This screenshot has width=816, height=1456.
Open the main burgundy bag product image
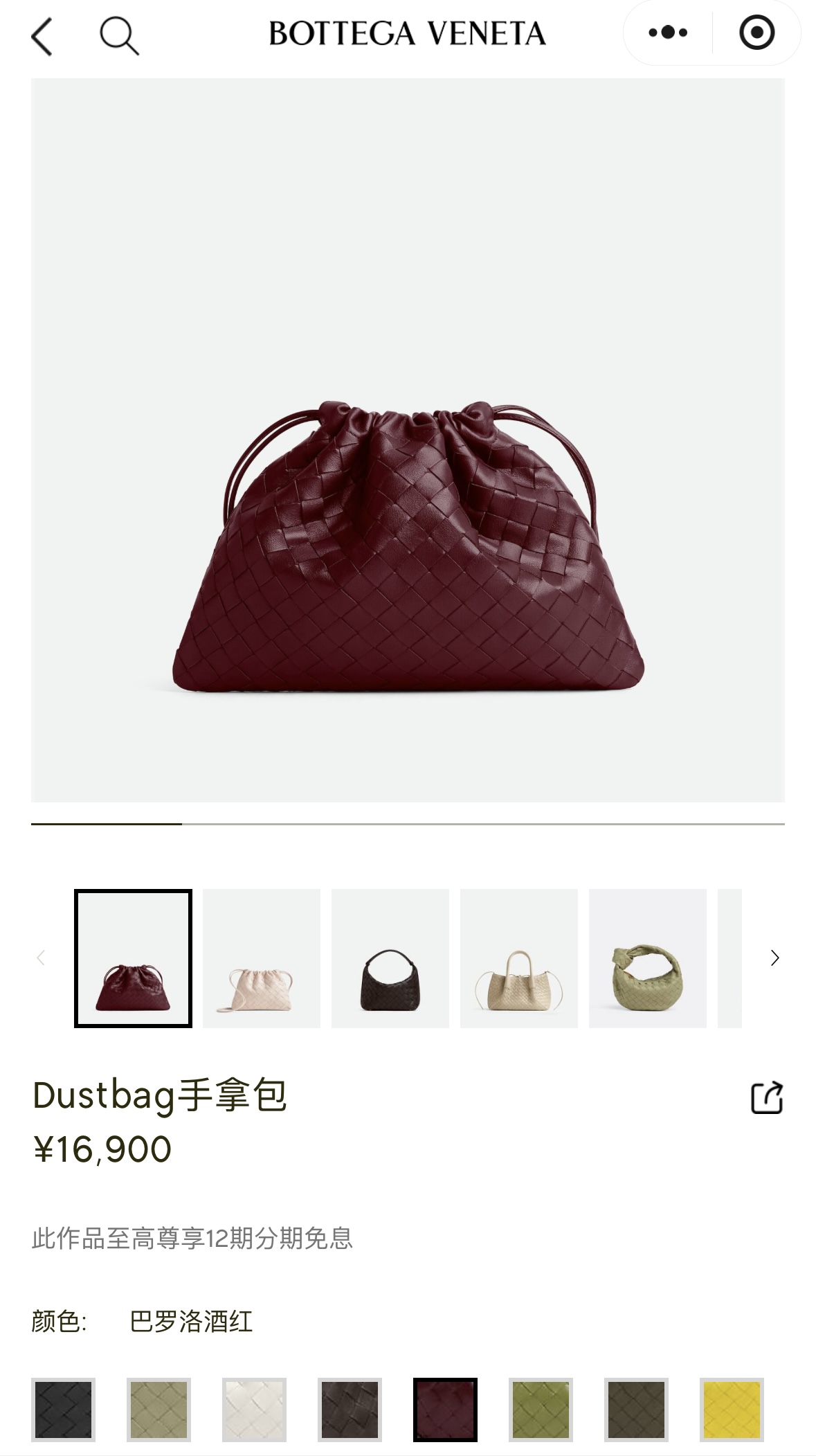click(x=408, y=440)
